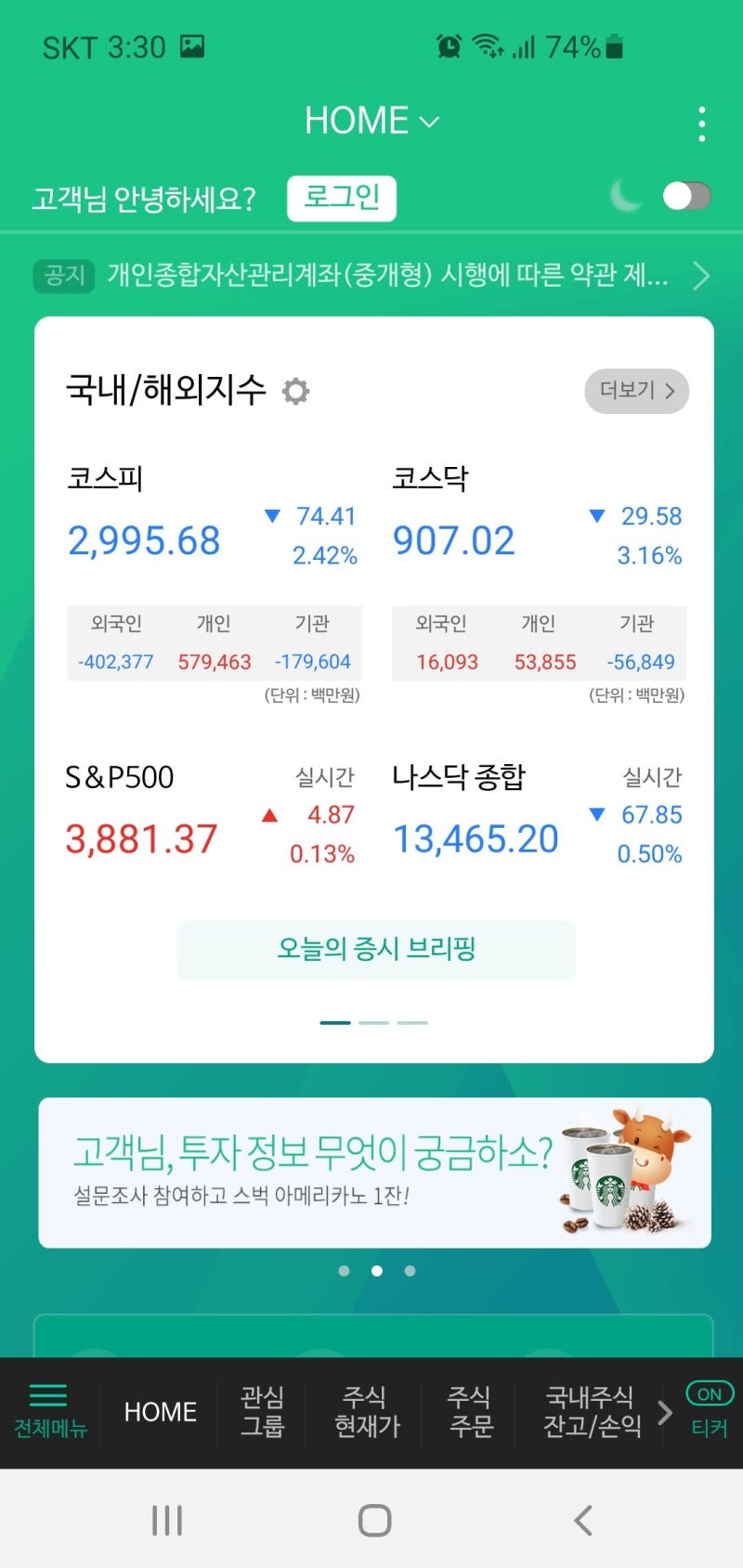Open 주식주문 from the bottom navigation
This screenshot has width=743, height=1568.
pyautogui.click(x=470, y=1413)
